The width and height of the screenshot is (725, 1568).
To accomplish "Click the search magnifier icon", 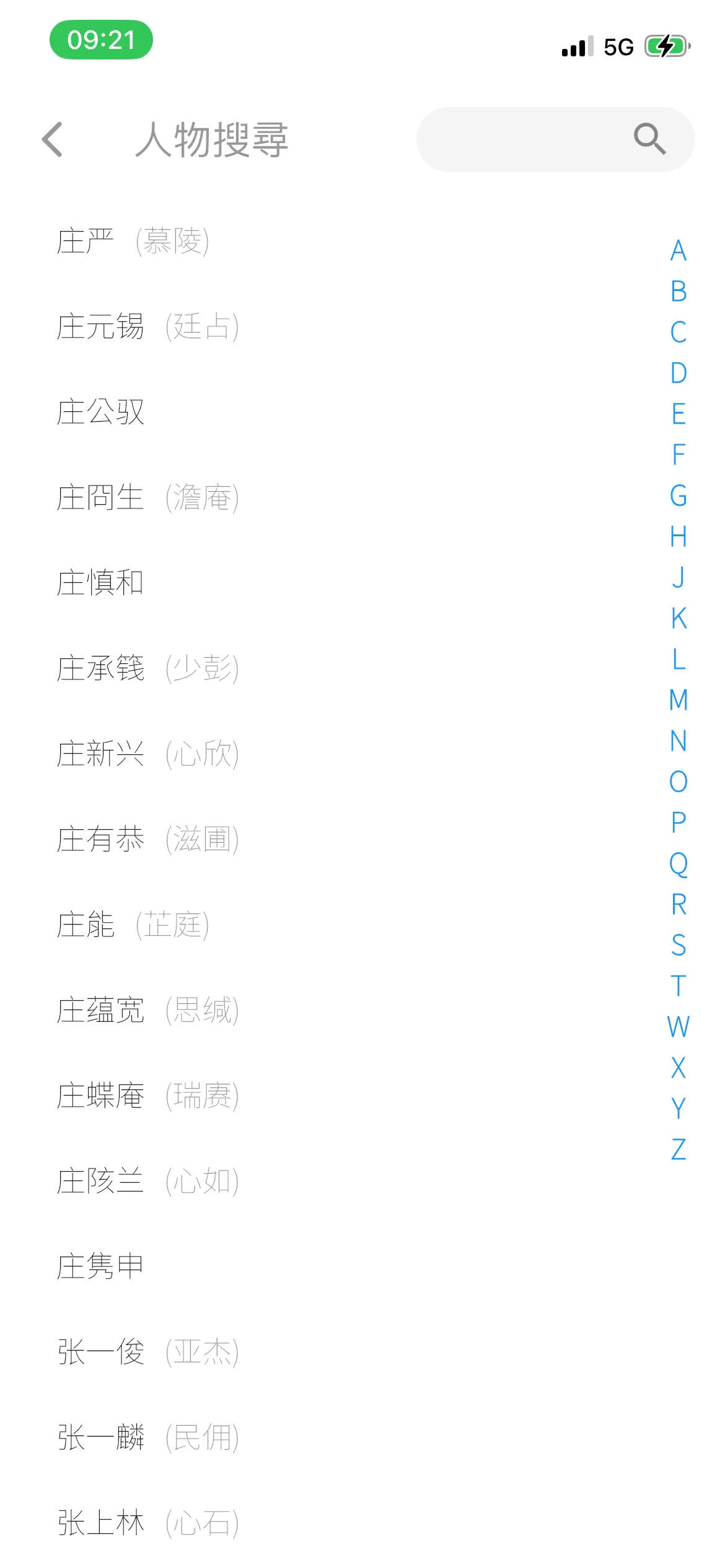I will click(648, 138).
